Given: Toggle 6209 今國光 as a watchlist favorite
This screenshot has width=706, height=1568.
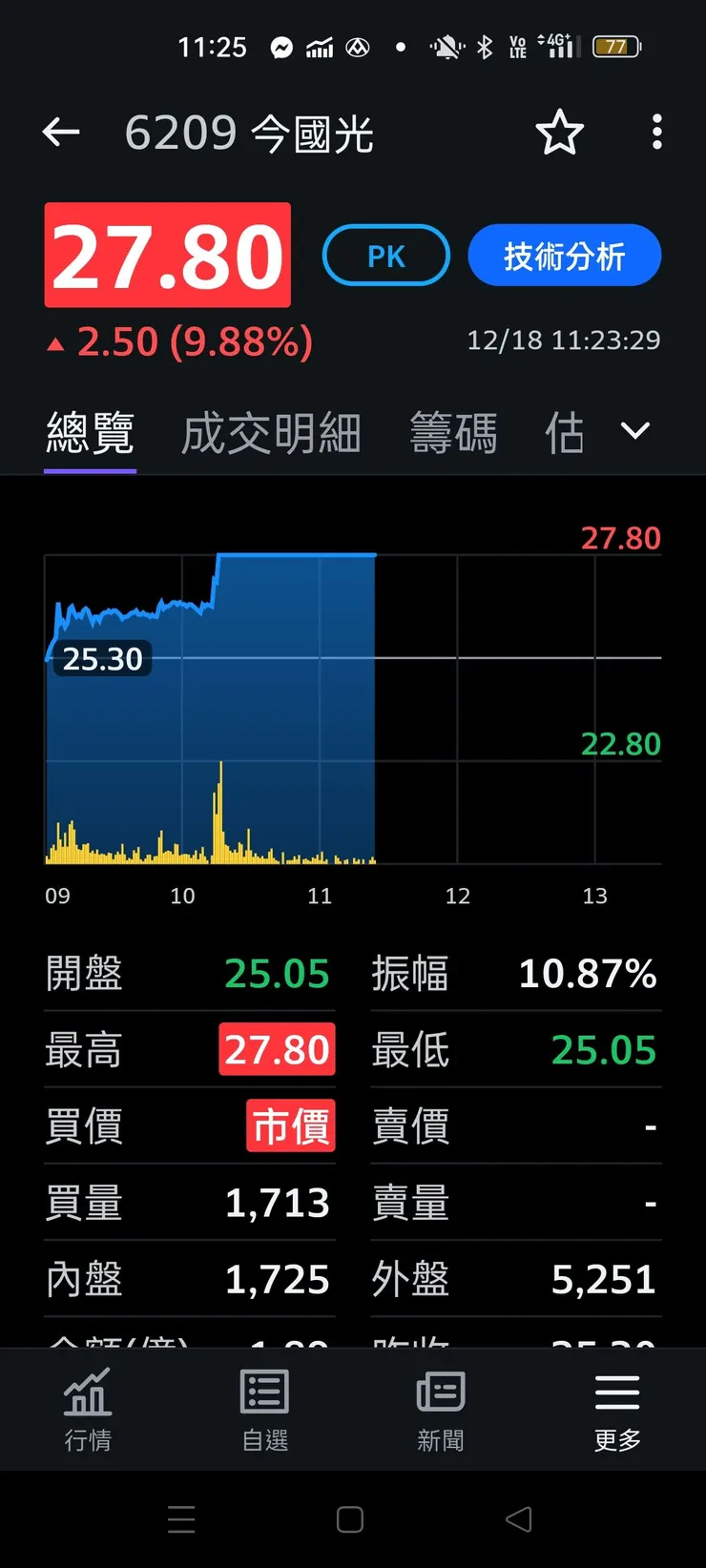Looking at the screenshot, I should pyautogui.click(x=560, y=133).
